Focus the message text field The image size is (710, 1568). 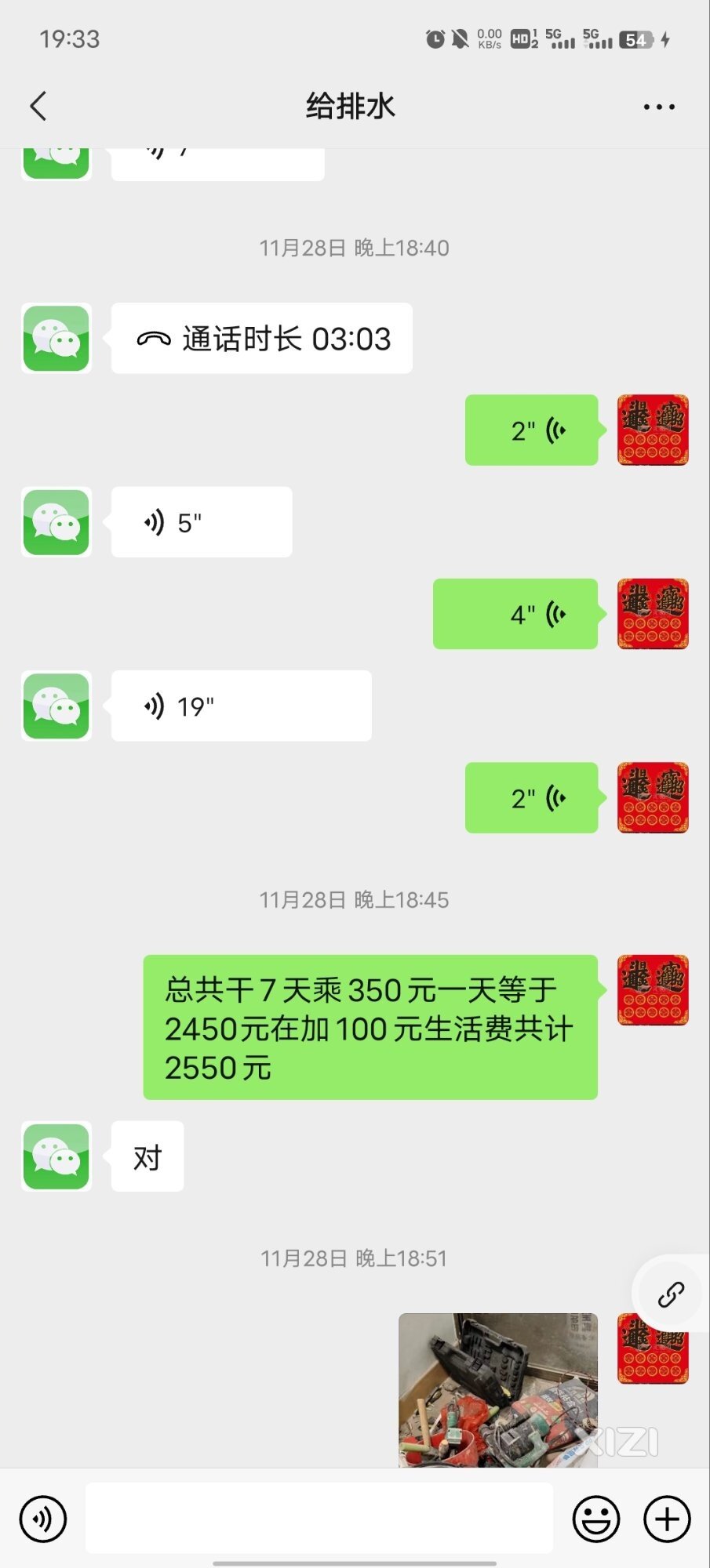click(319, 1518)
